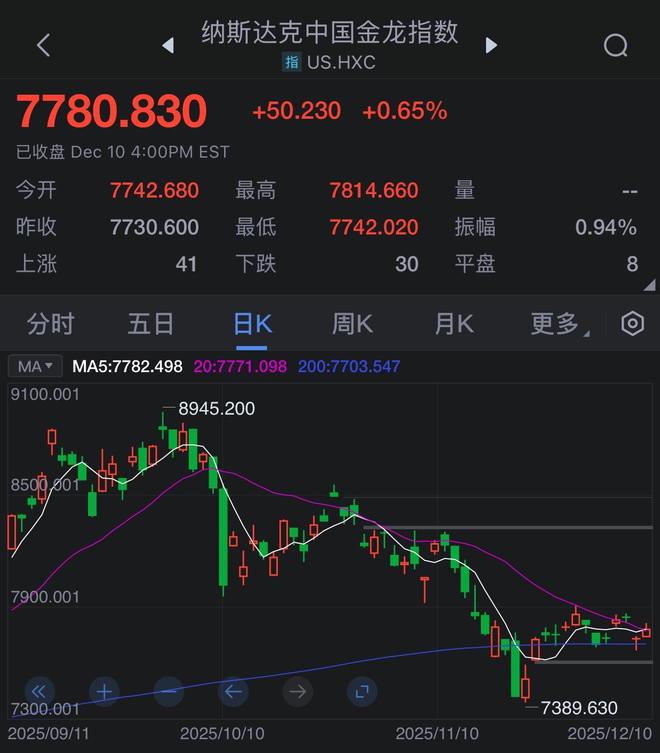Move the chart left

(233, 691)
